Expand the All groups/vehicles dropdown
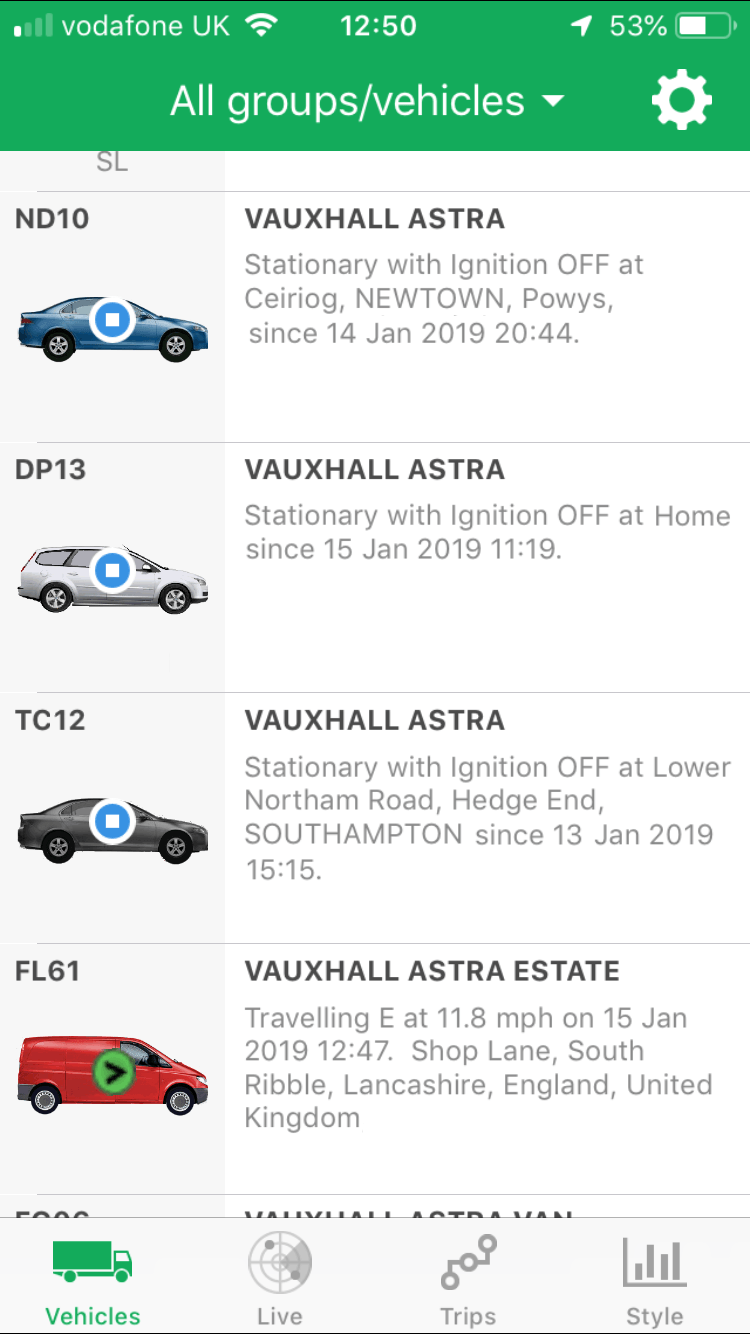This screenshot has width=750, height=1334. coord(367,101)
